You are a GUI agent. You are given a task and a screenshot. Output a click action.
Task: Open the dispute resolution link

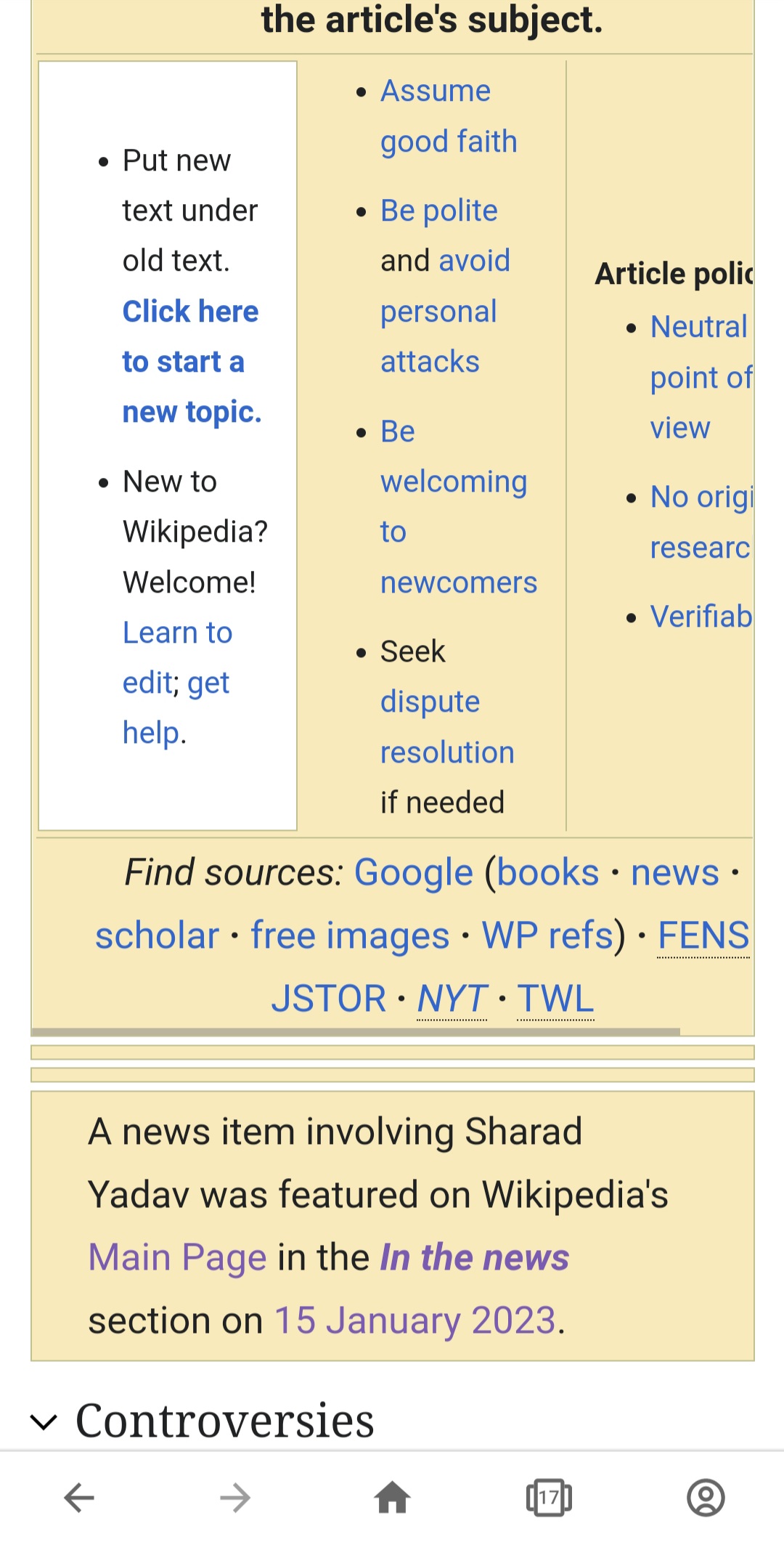(x=446, y=727)
